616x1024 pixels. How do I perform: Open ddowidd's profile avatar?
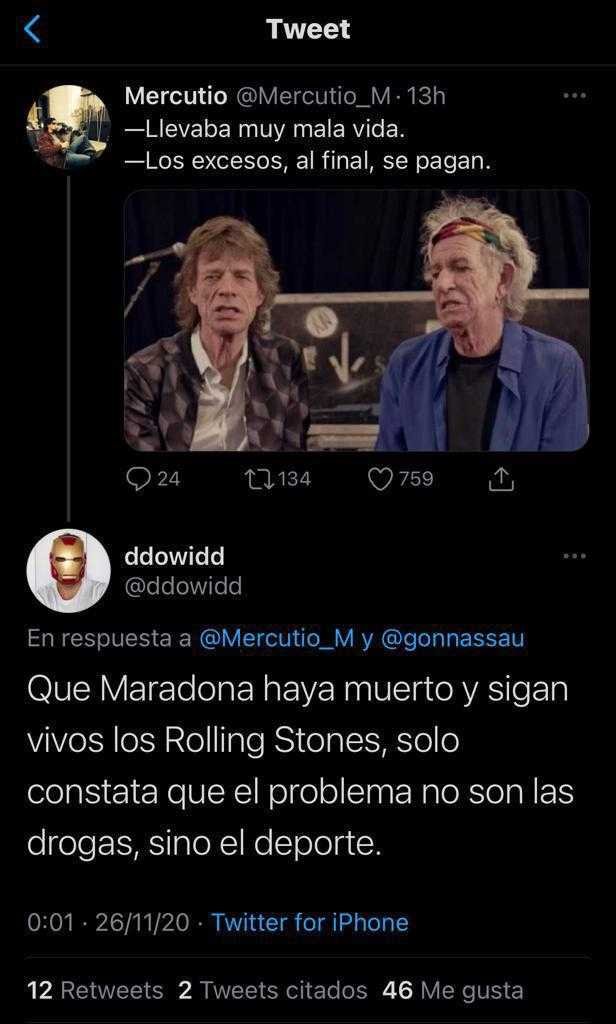(67, 570)
